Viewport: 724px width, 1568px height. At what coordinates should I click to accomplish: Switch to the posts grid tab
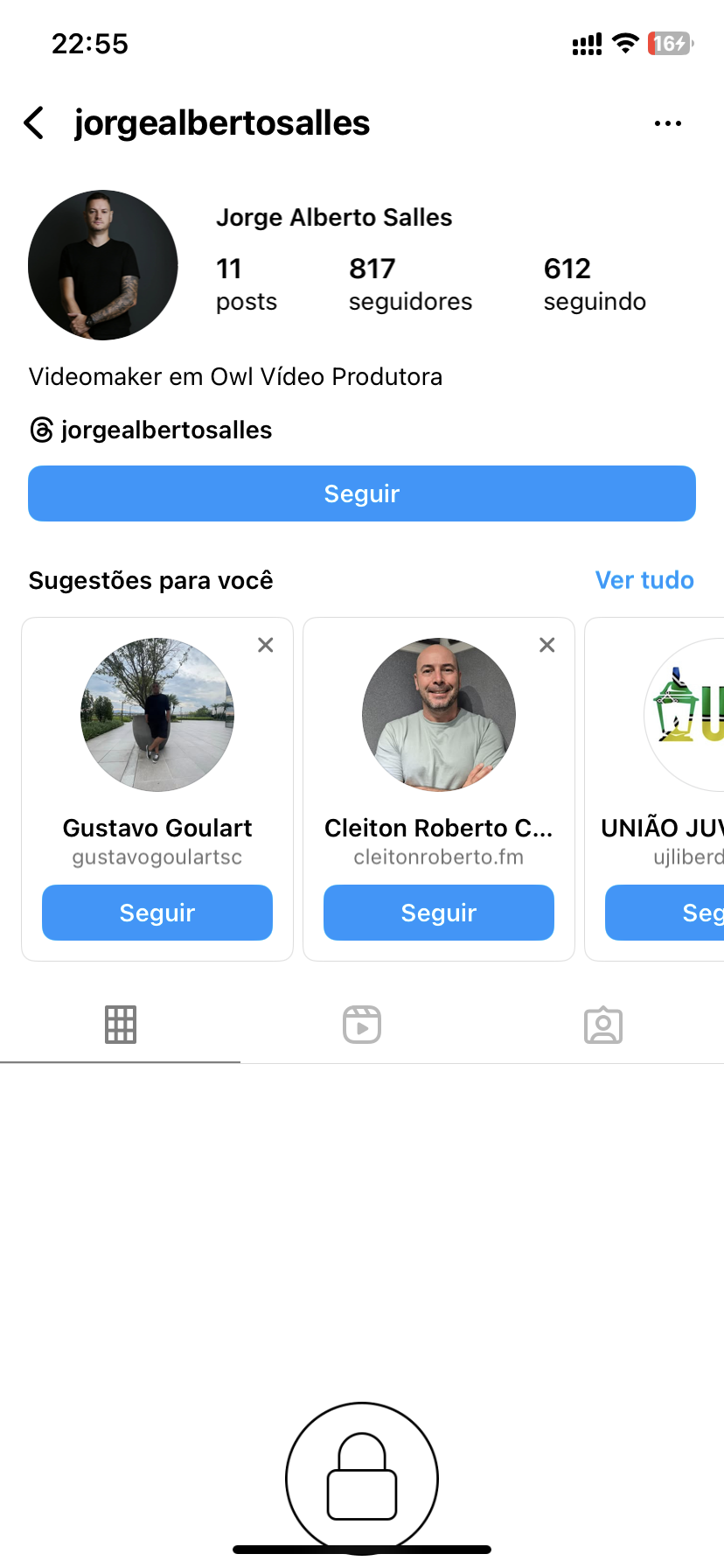[121, 1025]
